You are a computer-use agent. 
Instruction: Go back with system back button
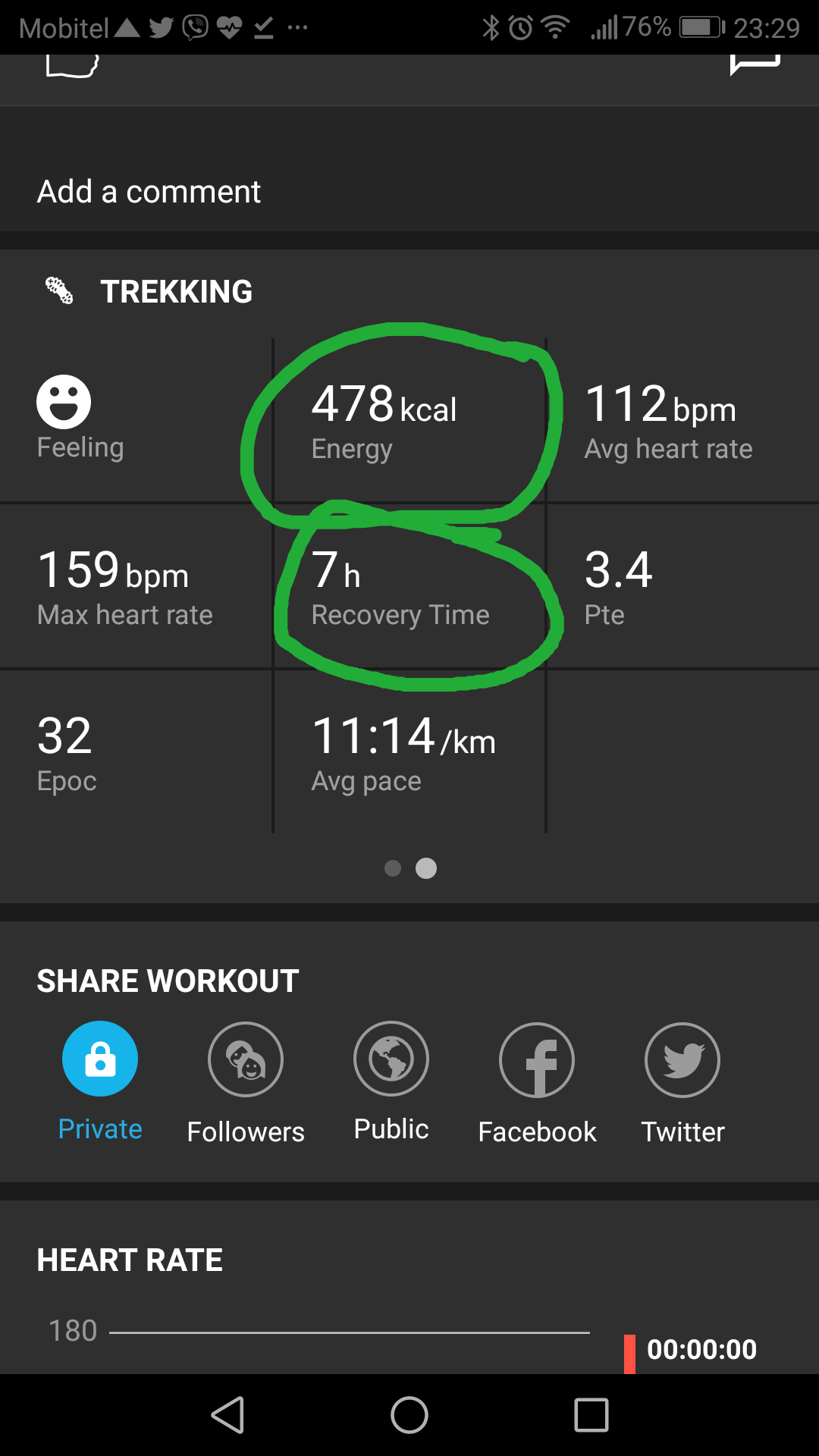227,1415
